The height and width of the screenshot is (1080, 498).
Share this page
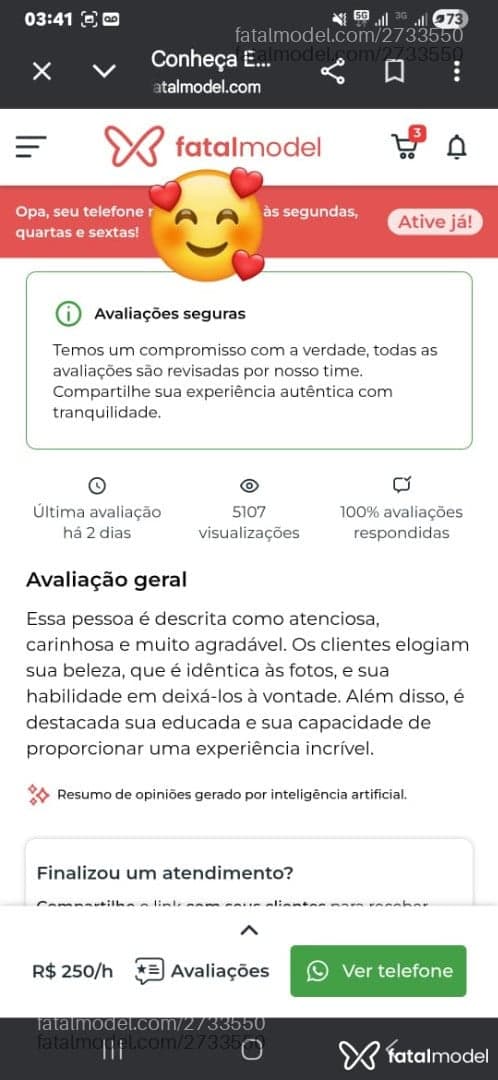click(333, 72)
